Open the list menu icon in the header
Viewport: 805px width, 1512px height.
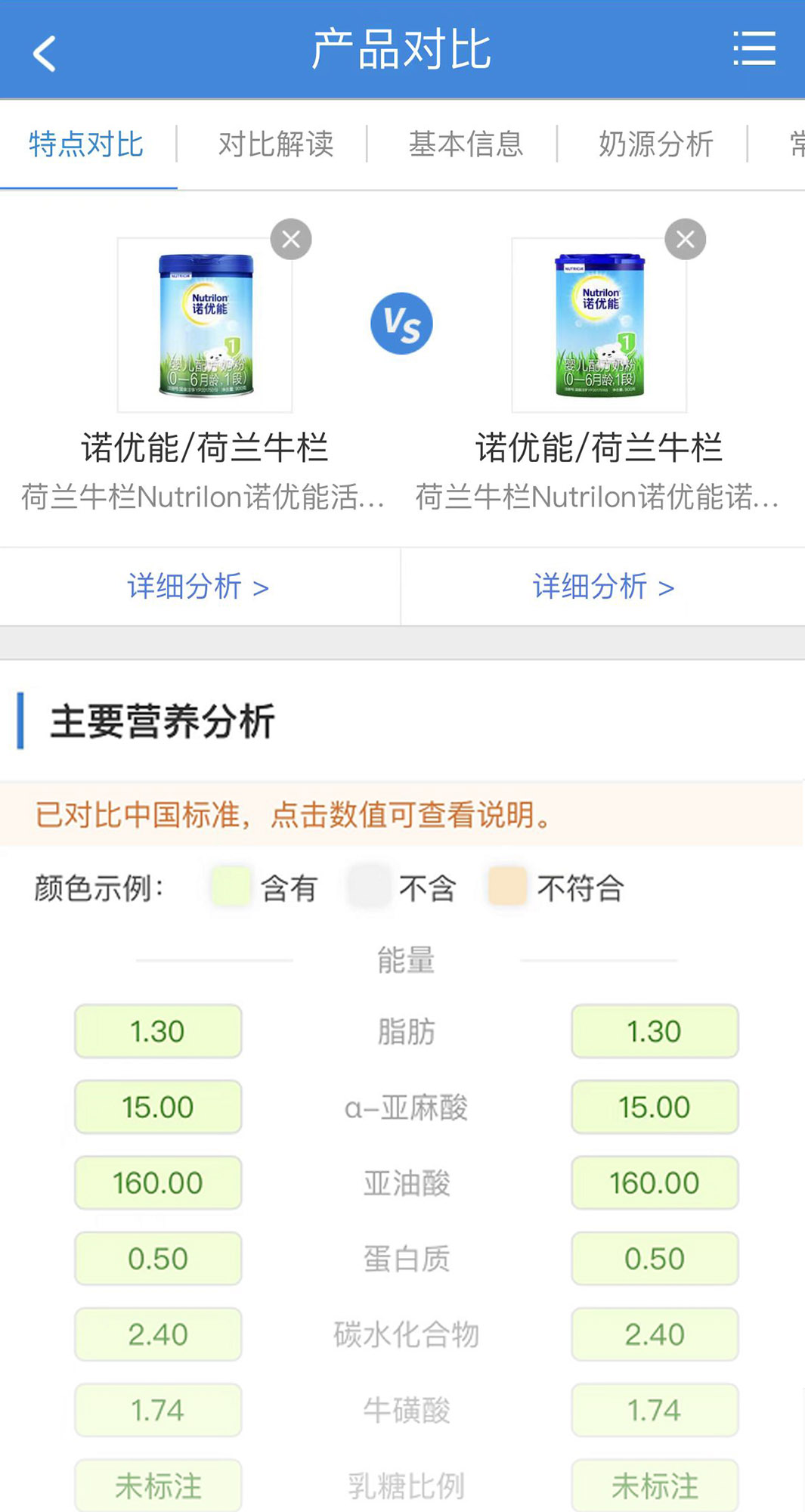coord(754,49)
